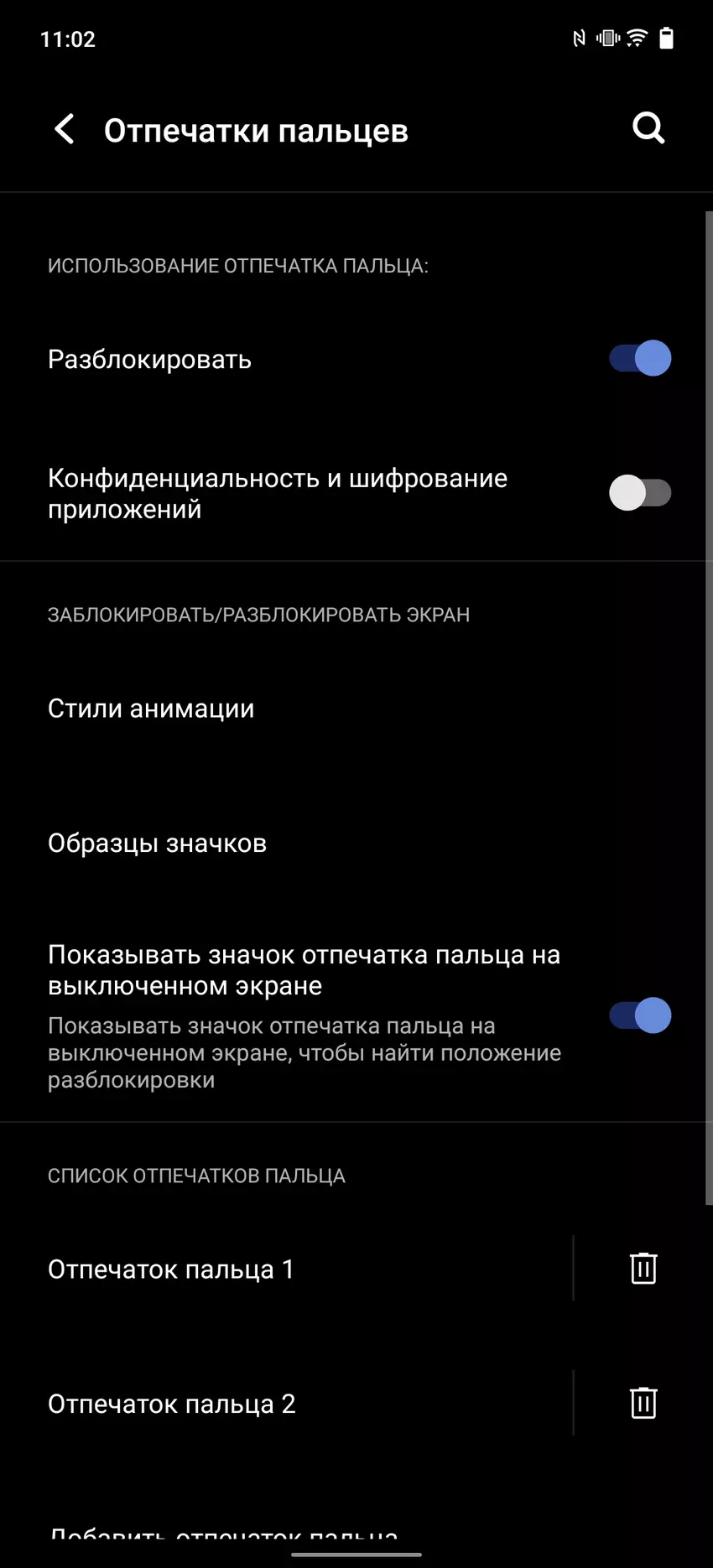
Task: Open Стили анимации
Action: coord(151,709)
